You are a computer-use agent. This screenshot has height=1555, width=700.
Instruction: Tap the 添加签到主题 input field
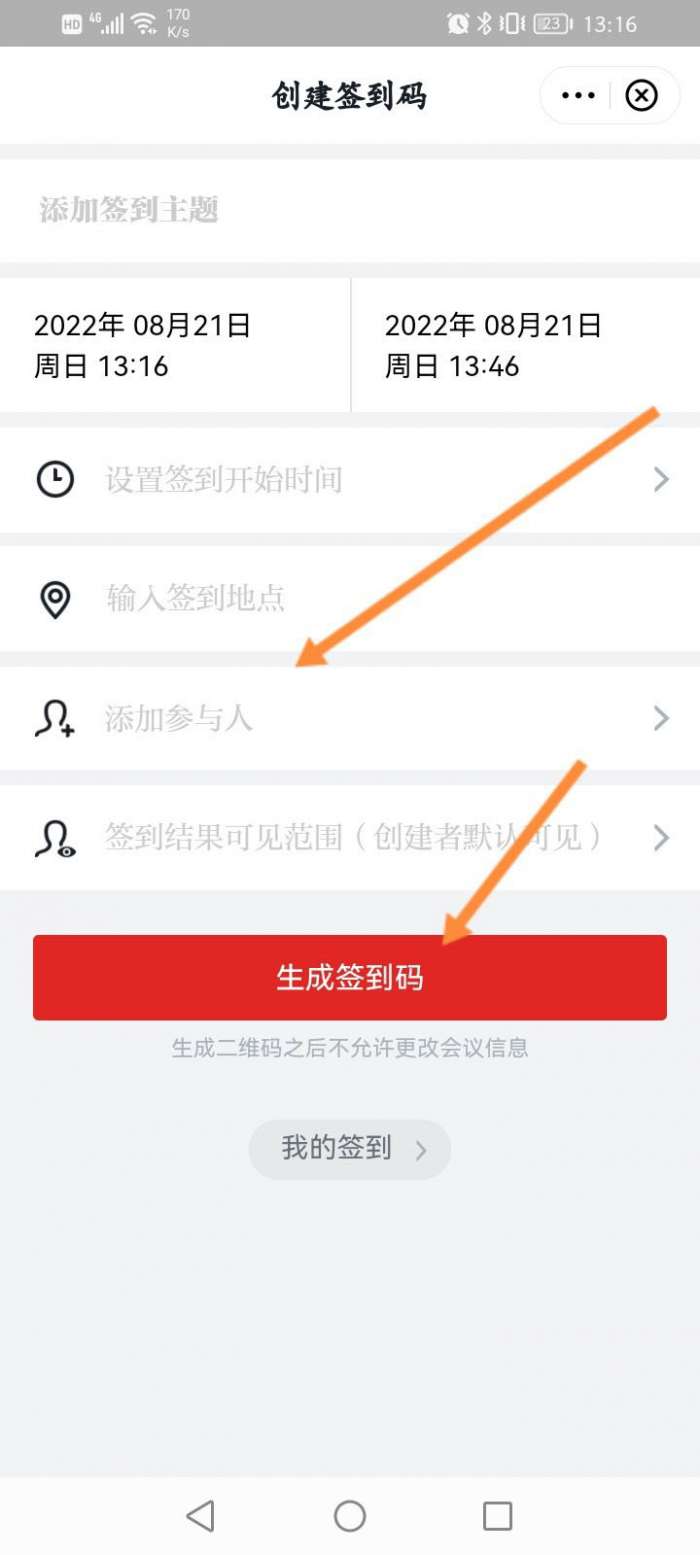350,210
